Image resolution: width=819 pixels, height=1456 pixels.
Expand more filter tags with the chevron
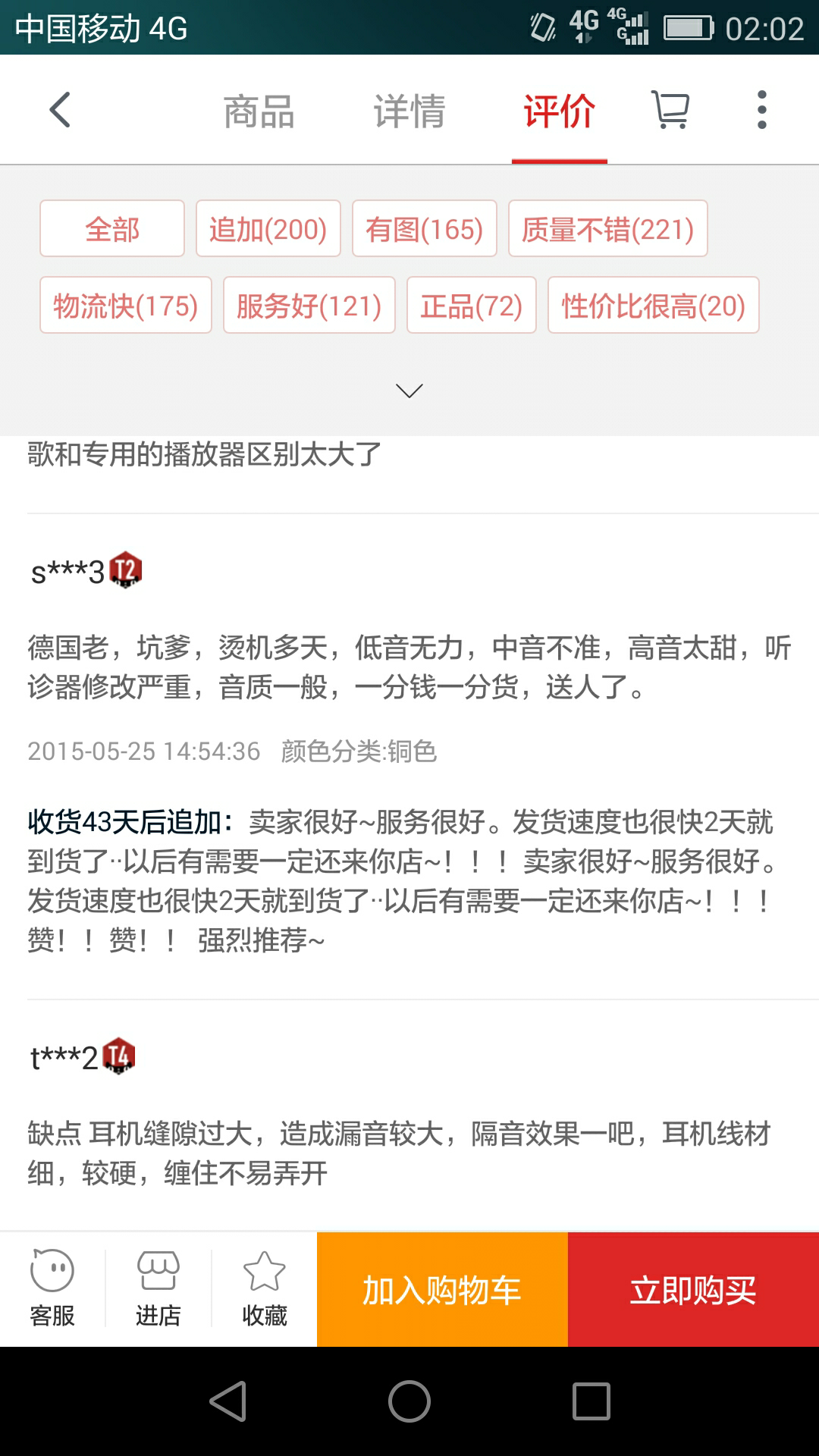[409, 390]
